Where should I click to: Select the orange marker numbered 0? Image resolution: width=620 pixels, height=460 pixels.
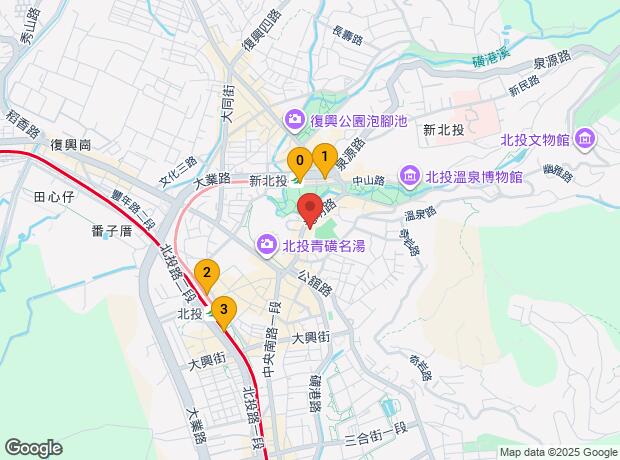coord(300,163)
